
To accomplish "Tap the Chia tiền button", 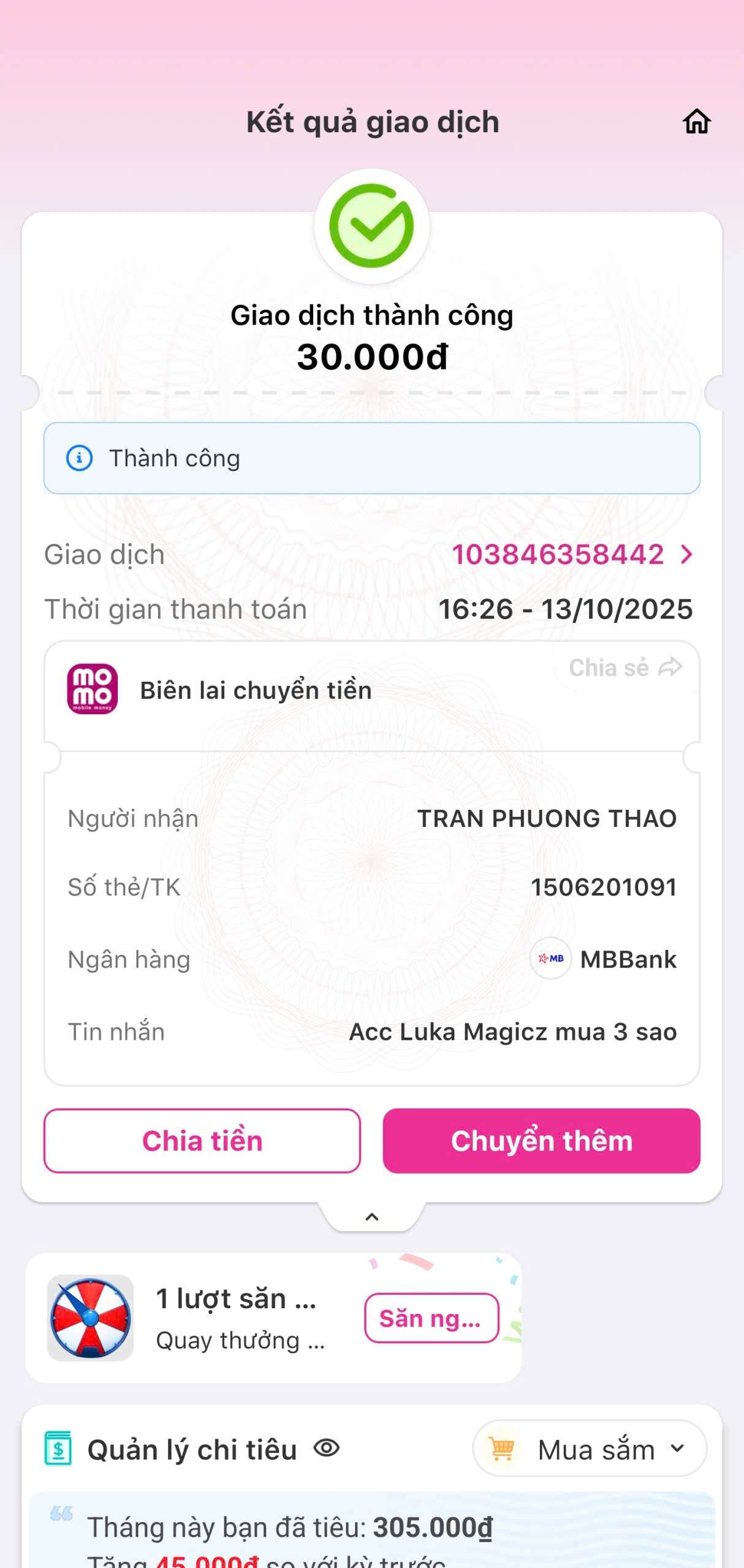I will (x=202, y=1141).
